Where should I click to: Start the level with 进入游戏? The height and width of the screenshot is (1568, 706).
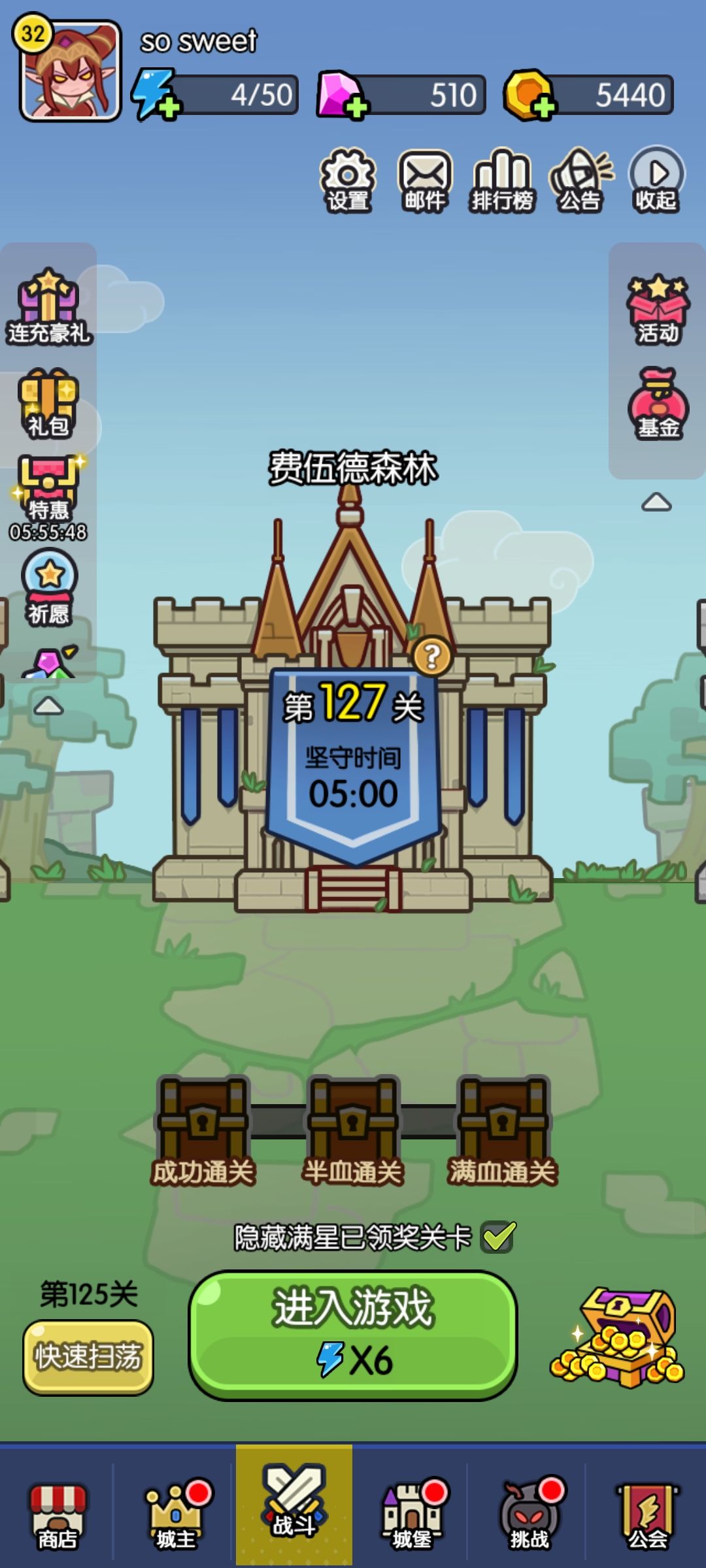353,1335
